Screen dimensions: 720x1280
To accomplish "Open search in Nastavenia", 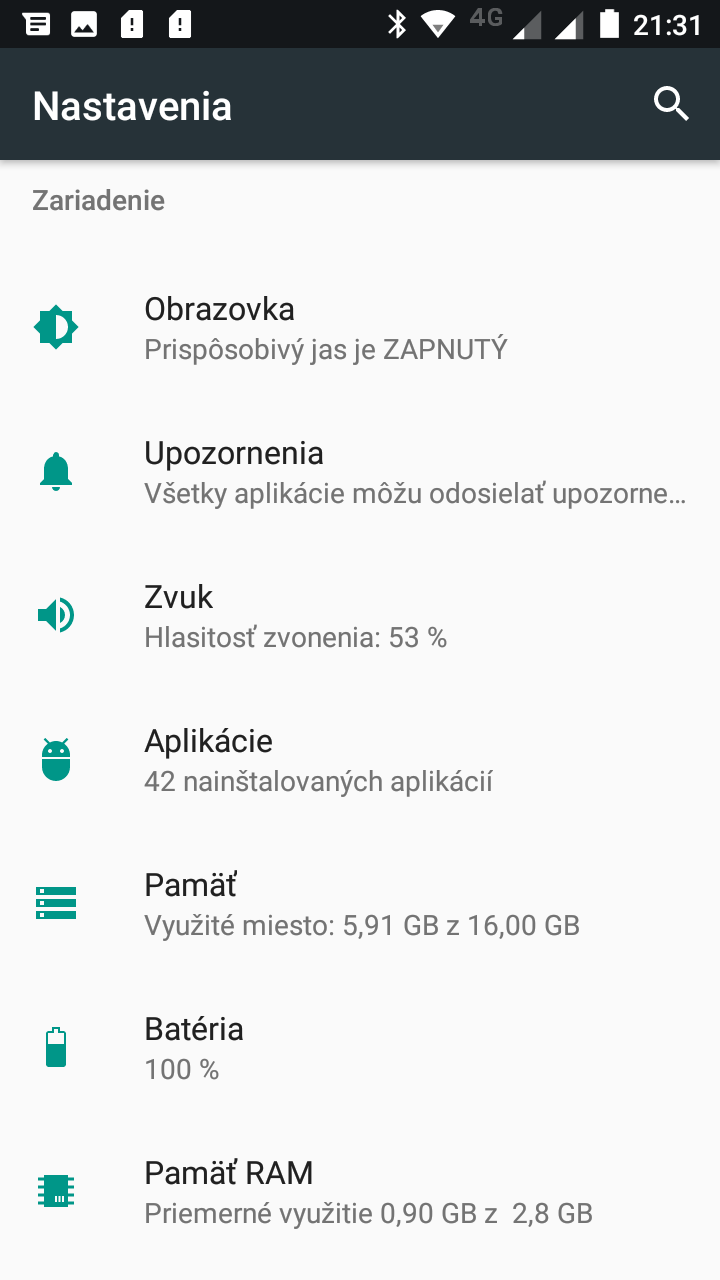I will [671, 104].
